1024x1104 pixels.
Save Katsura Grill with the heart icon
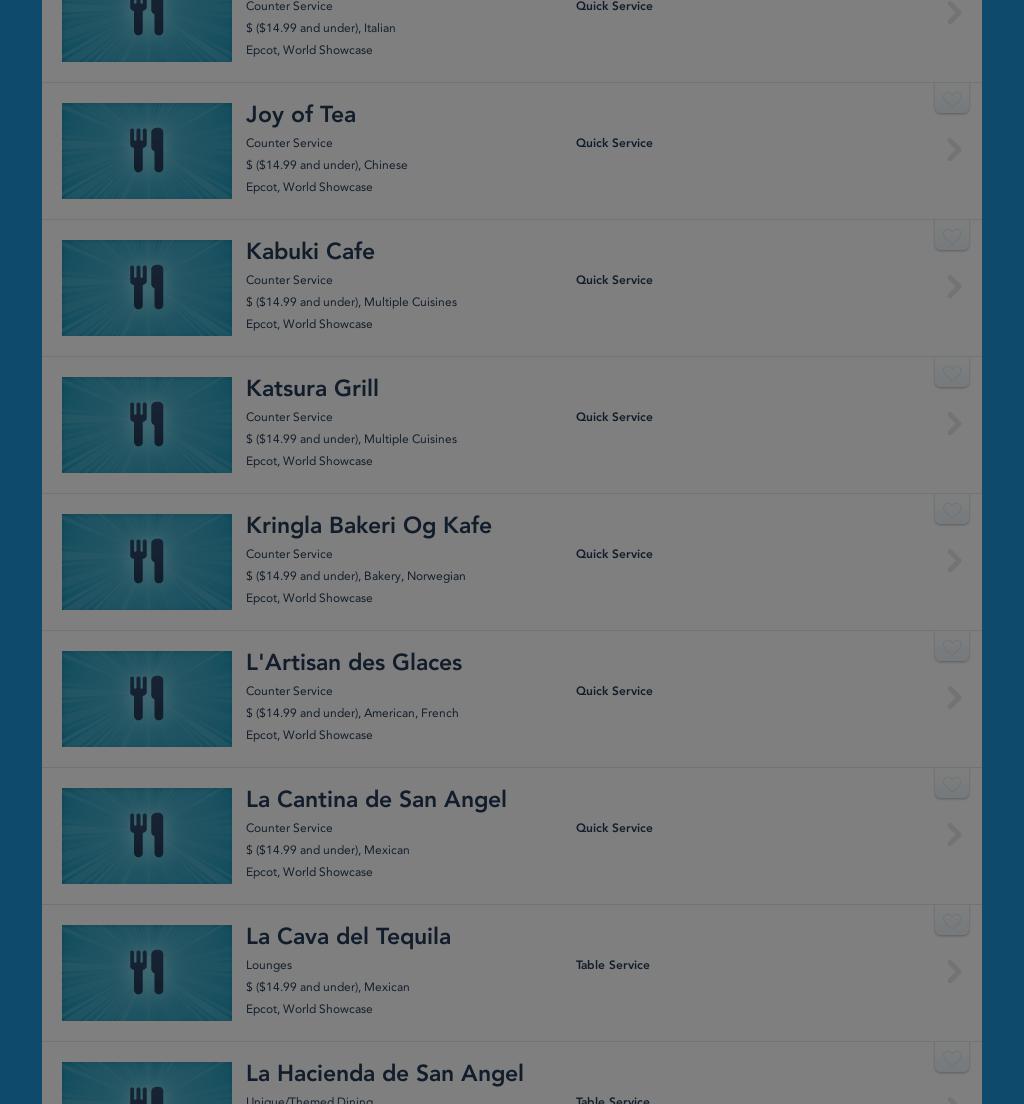coord(951,374)
